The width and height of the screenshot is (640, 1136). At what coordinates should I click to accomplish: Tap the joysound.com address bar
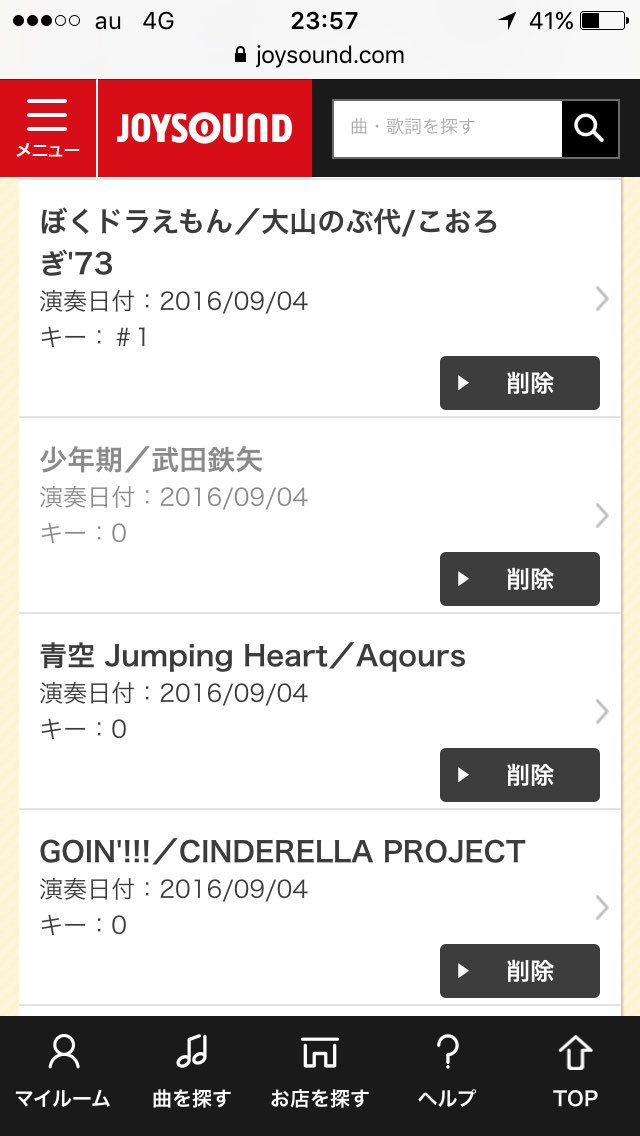320,55
